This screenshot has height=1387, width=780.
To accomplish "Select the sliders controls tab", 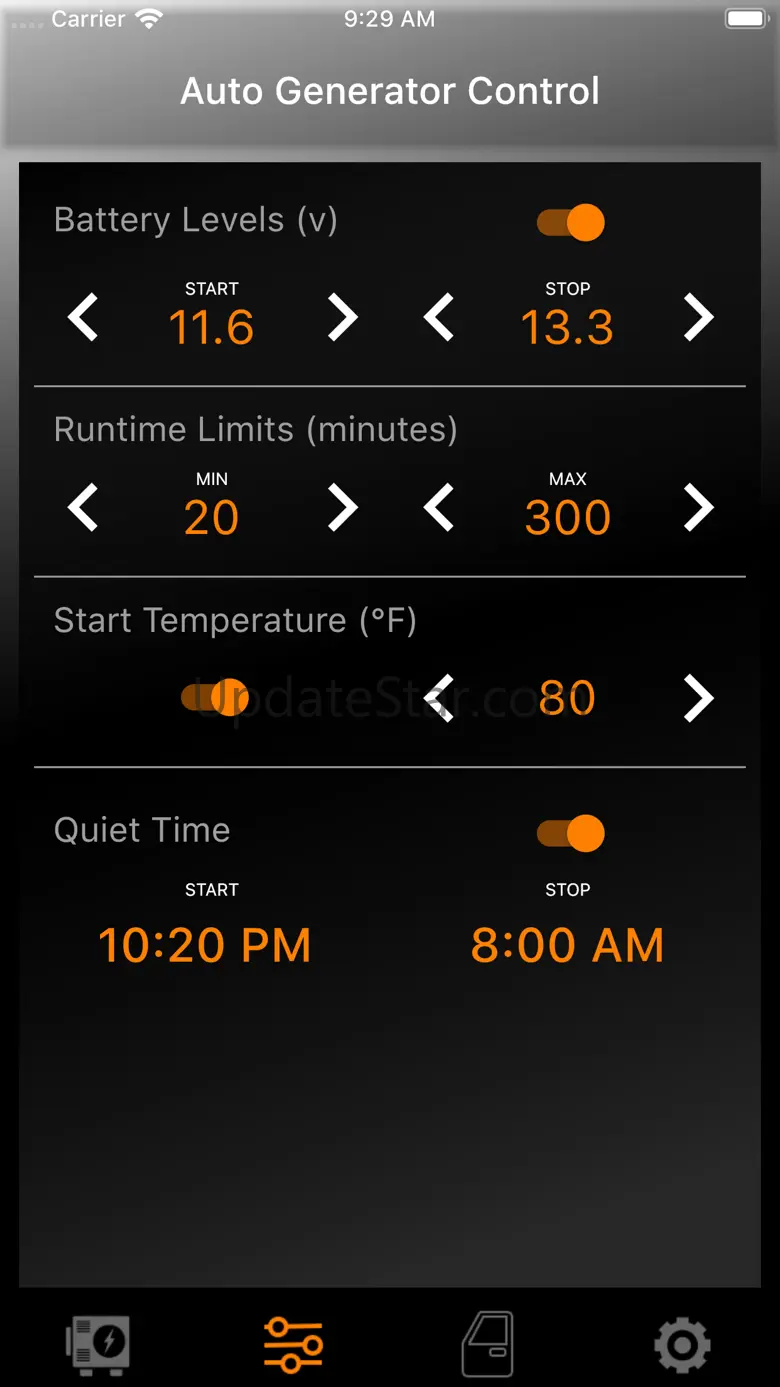I will click(x=293, y=1344).
